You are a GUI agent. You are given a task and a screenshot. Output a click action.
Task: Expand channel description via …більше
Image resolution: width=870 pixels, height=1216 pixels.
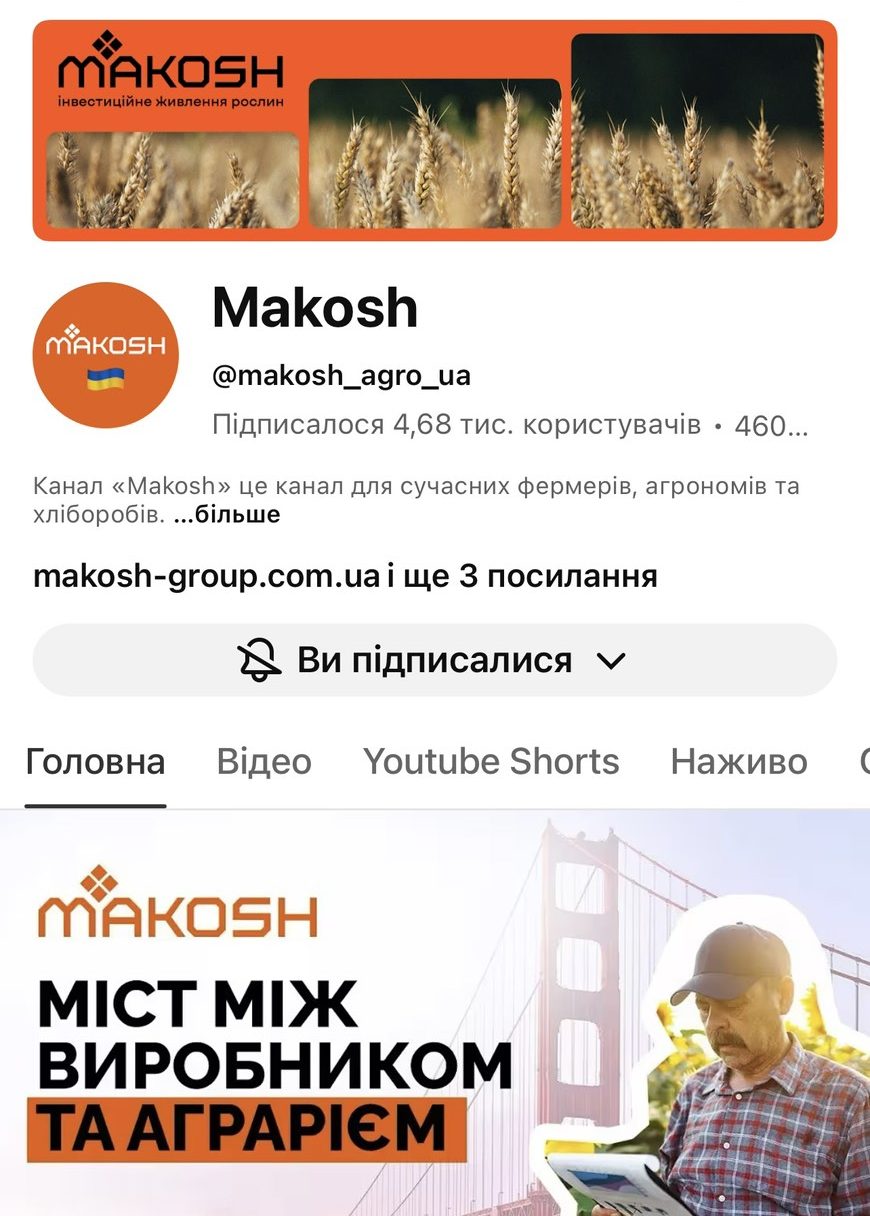click(x=227, y=515)
